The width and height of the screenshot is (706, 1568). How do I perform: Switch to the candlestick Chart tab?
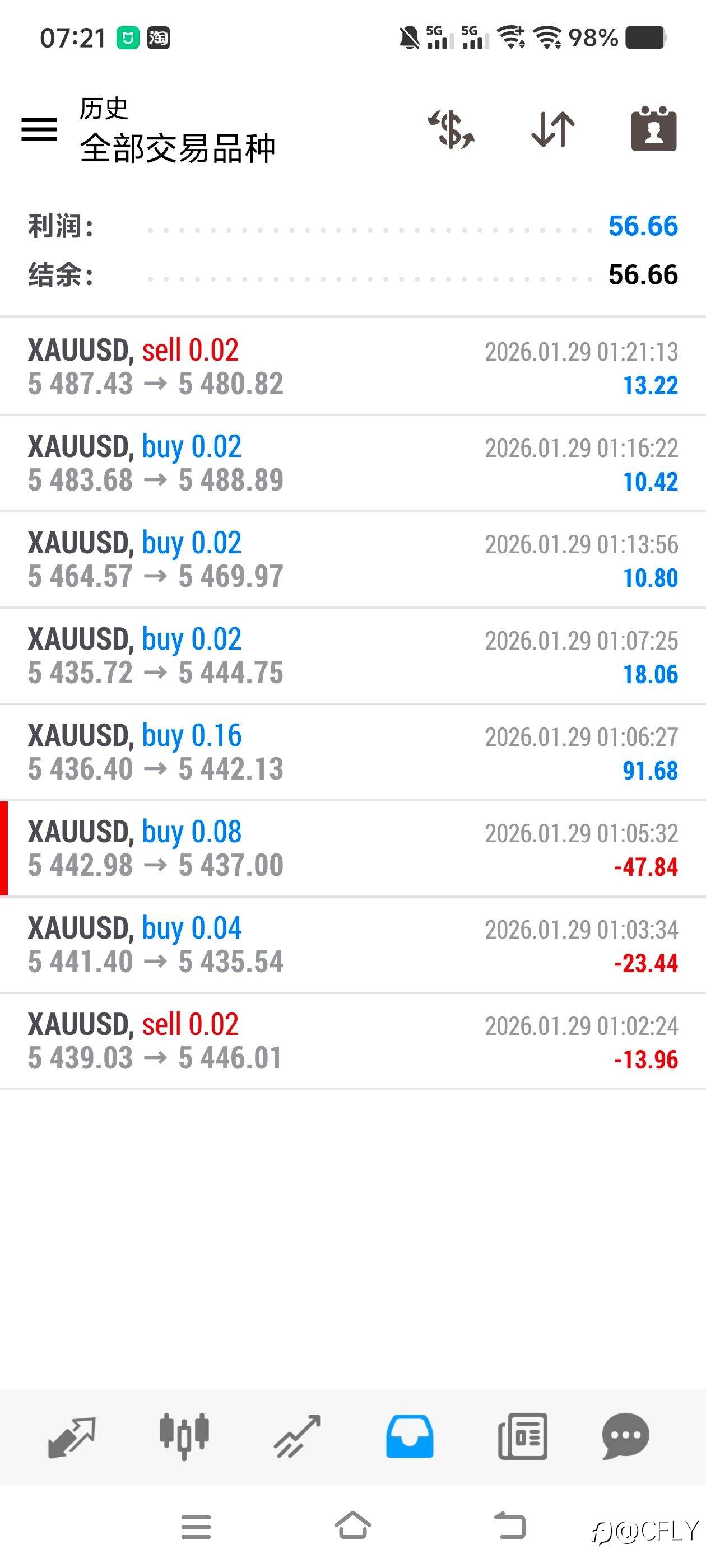point(184,1436)
